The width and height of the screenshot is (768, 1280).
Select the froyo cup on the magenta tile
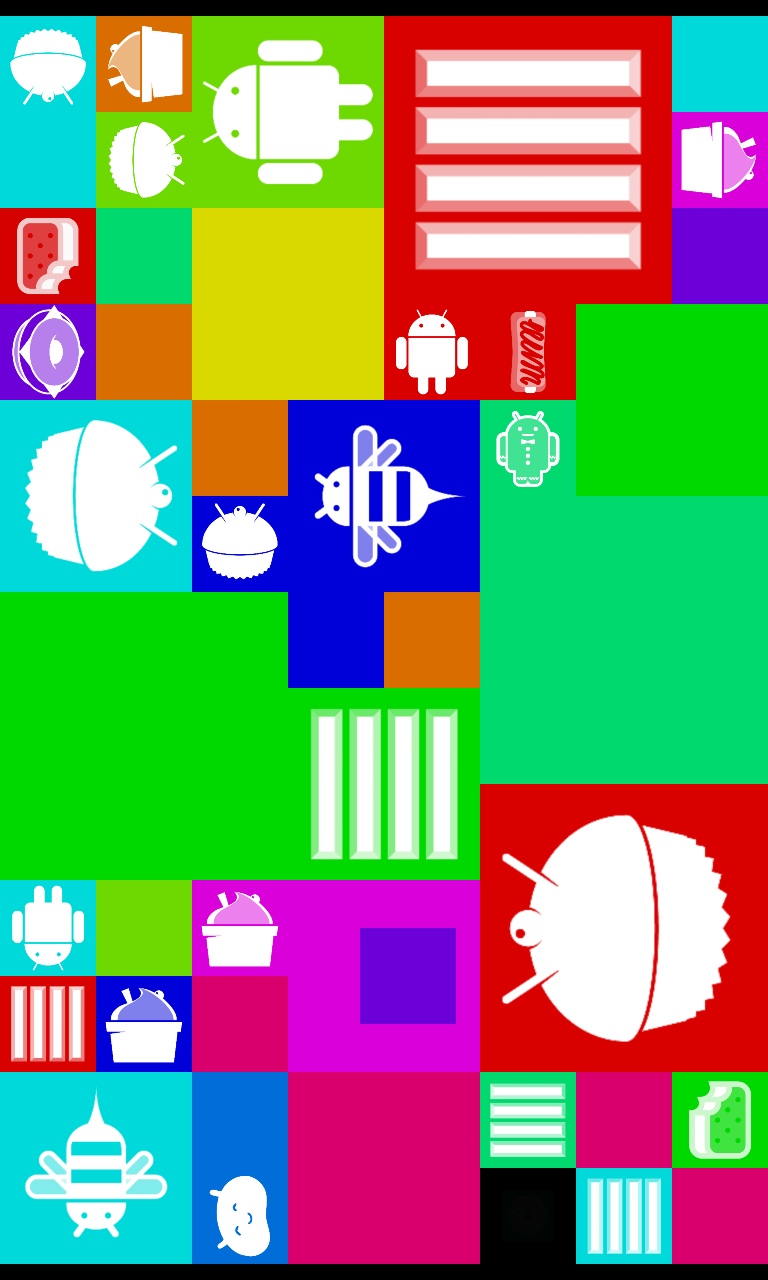point(240,928)
